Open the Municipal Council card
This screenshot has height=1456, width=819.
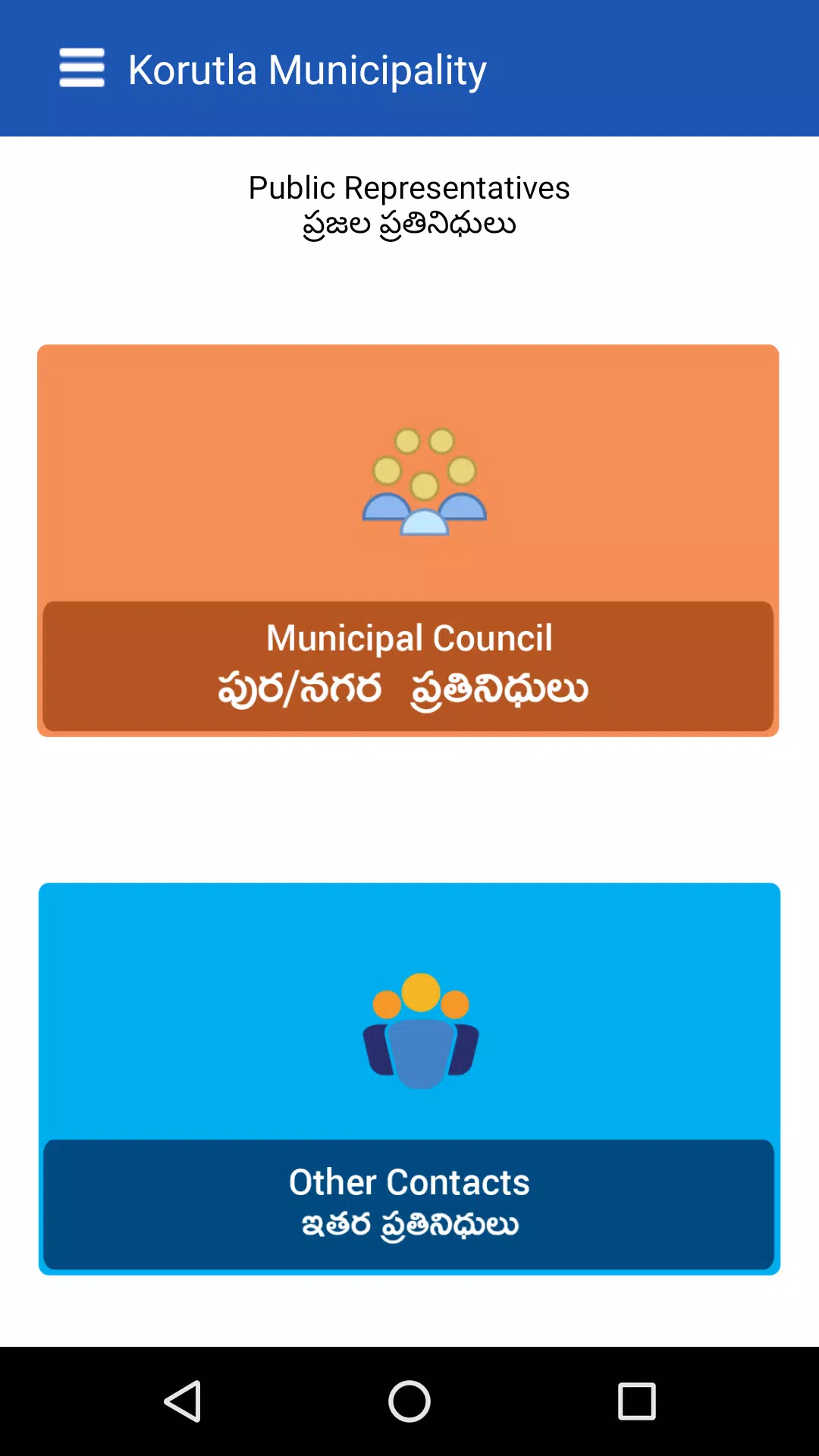point(408,540)
